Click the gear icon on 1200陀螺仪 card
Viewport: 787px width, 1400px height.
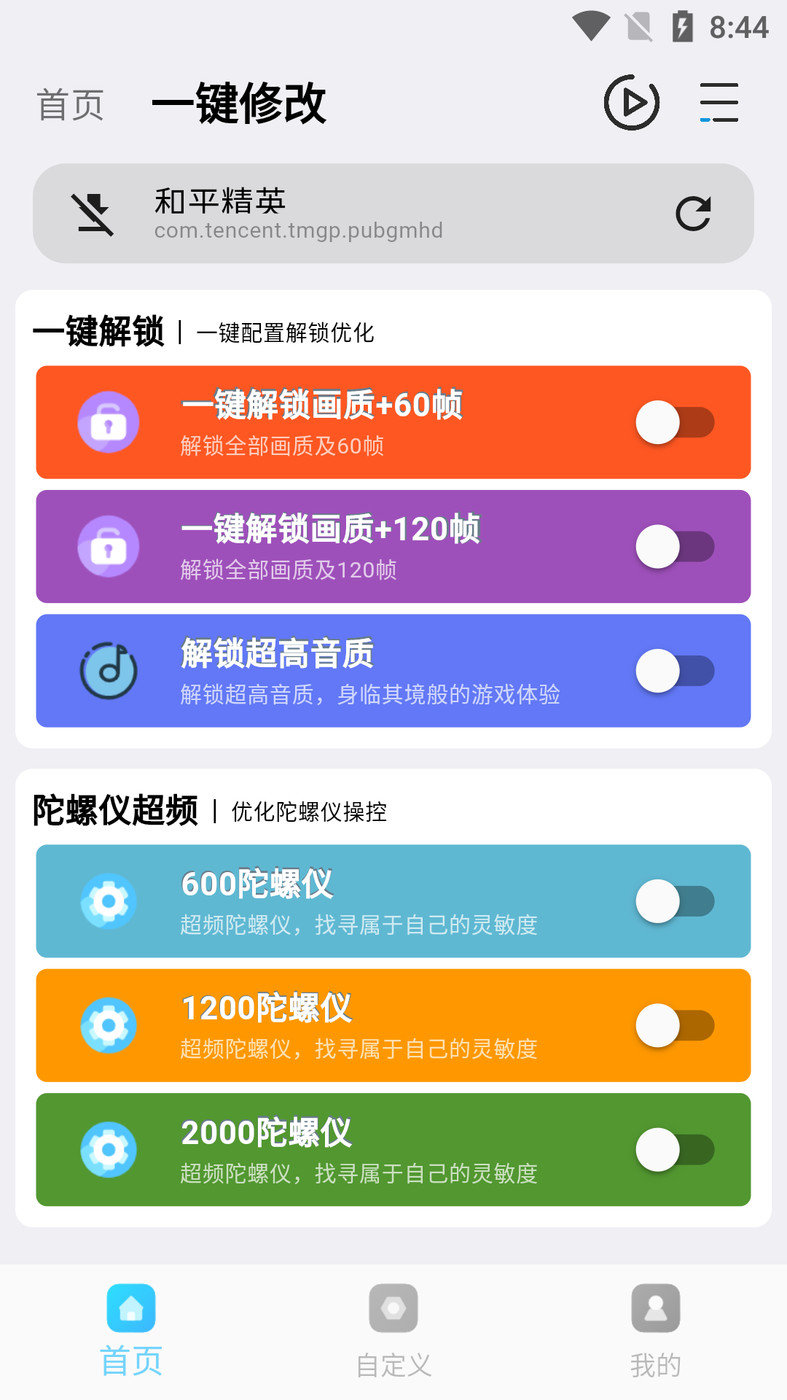(108, 1025)
